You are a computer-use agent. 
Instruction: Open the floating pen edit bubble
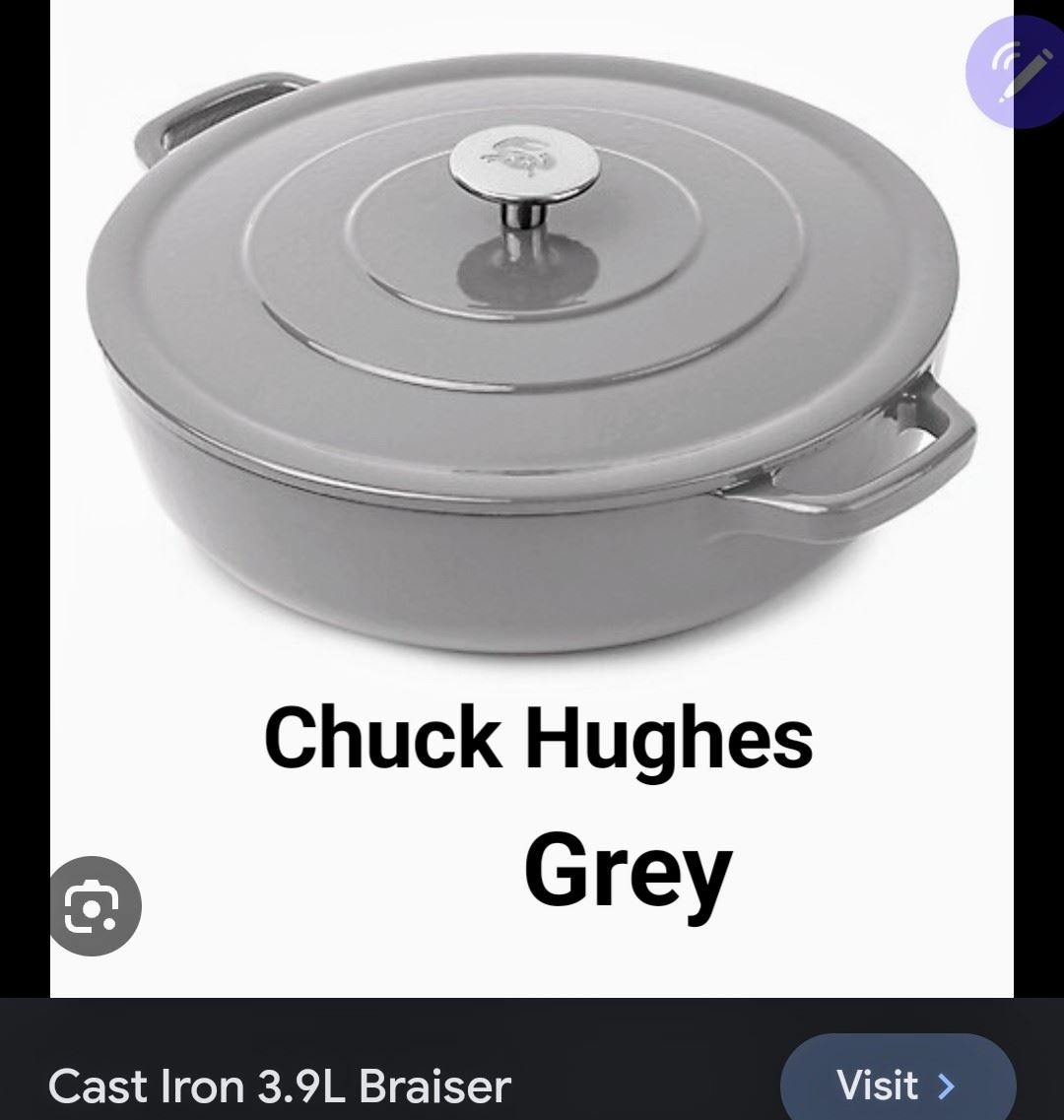[x=1014, y=73]
